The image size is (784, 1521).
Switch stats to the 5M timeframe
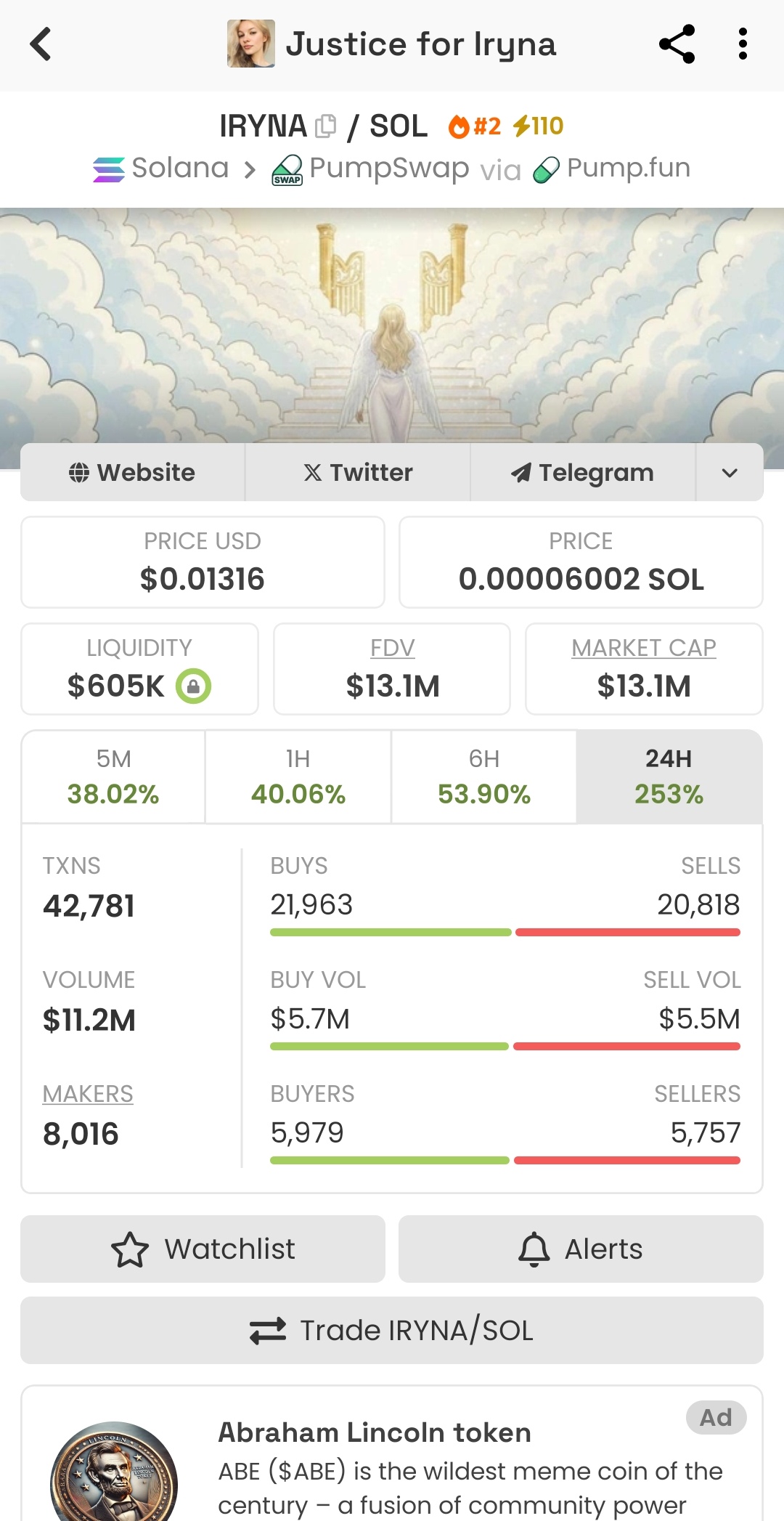pos(113,776)
